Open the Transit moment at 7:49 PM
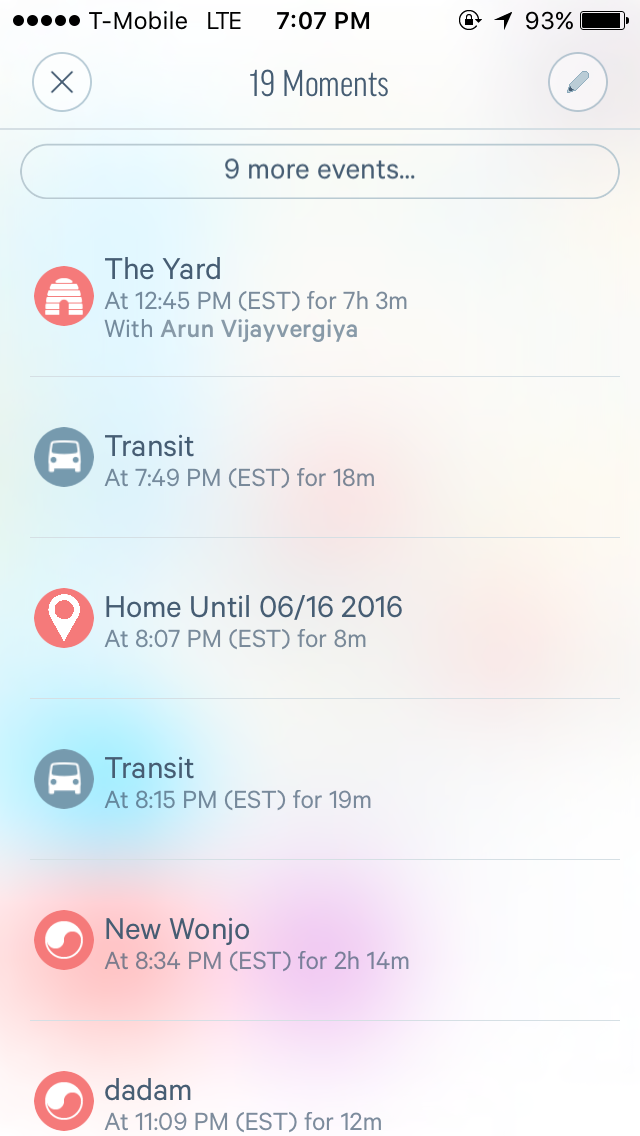640x1136 pixels. [x=320, y=460]
